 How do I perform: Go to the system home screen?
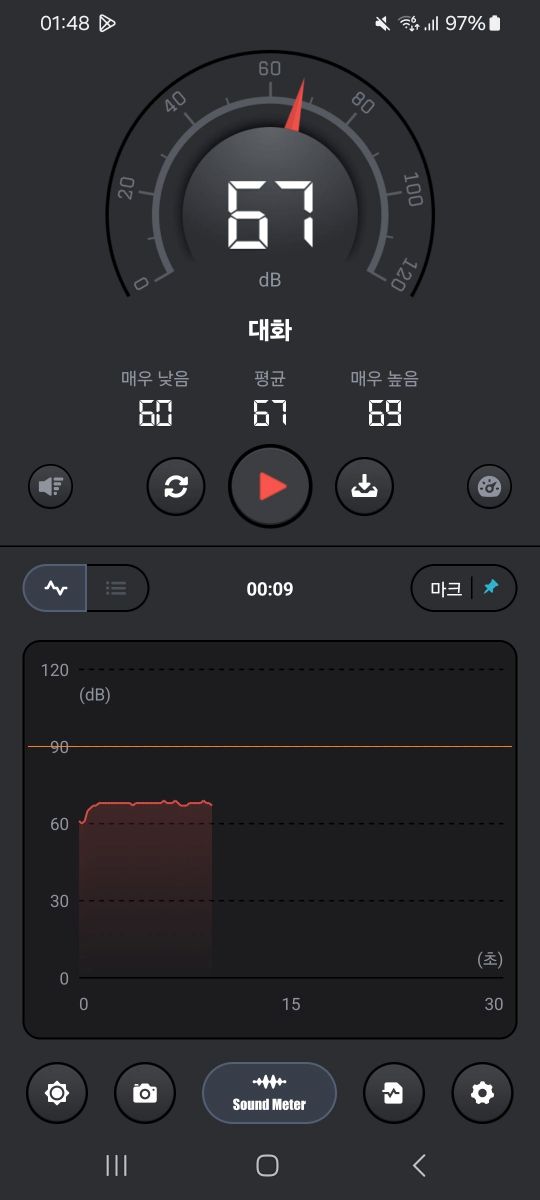point(267,1165)
